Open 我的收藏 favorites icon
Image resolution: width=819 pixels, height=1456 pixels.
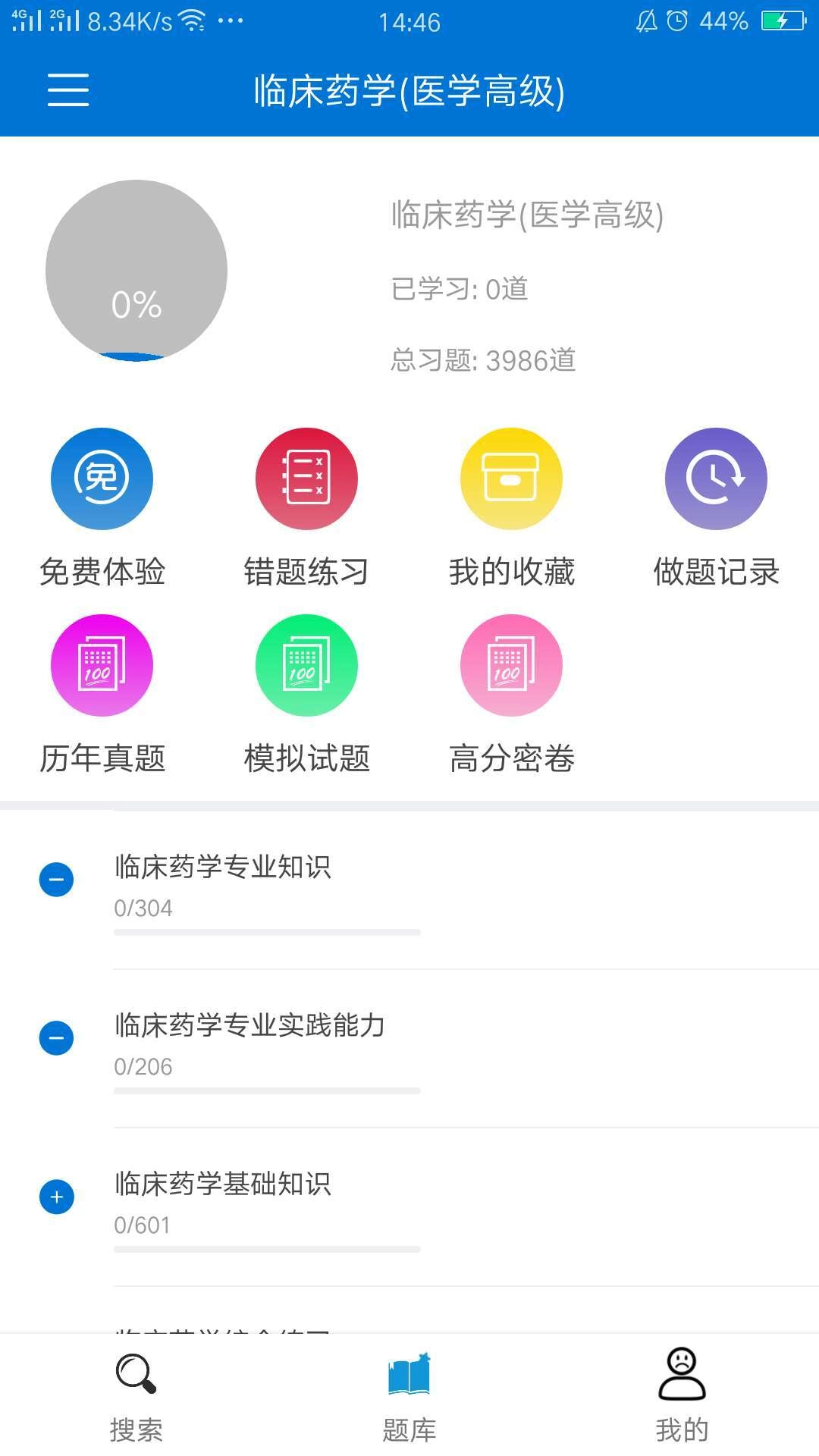[x=511, y=479]
